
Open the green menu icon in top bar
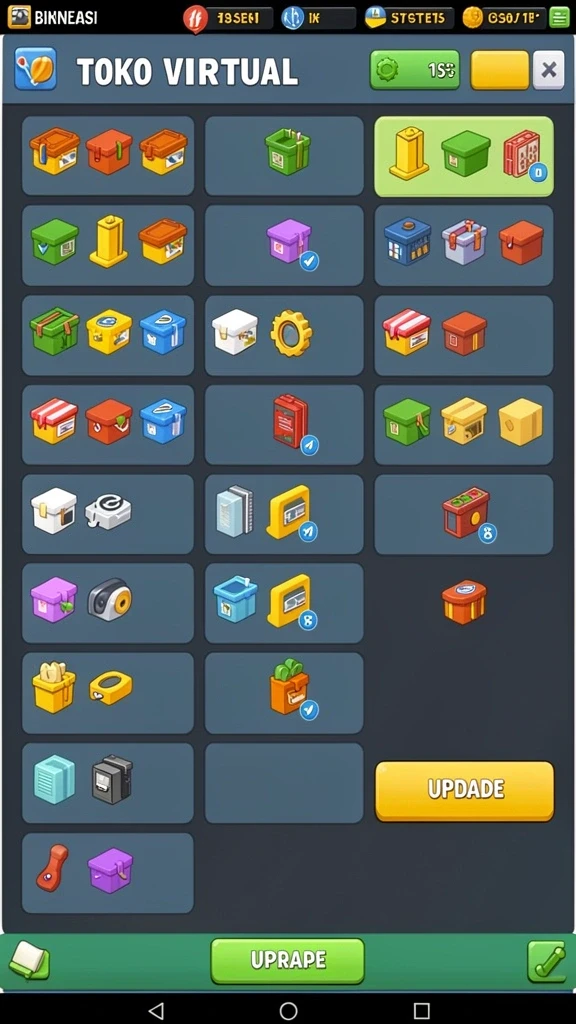point(559,17)
